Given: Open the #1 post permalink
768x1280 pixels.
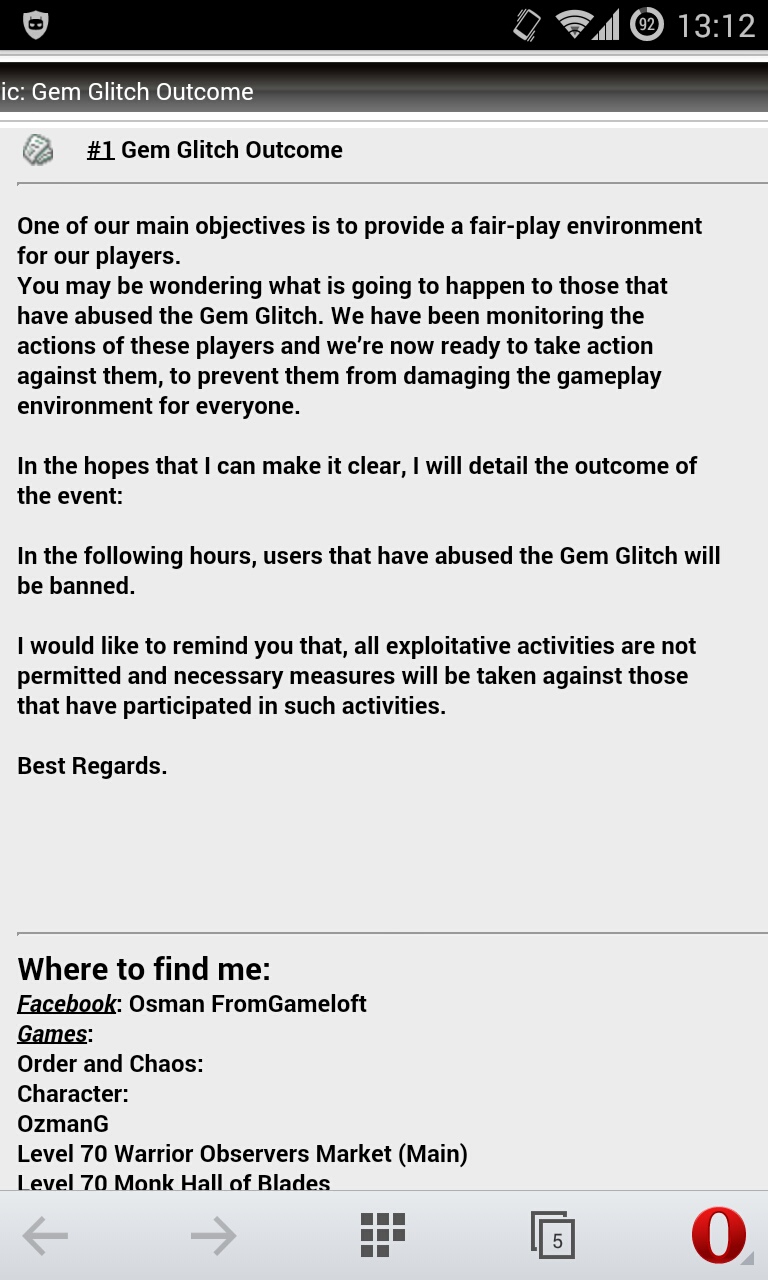Looking at the screenshot, I should pyautogui.click(x=100, y=150).
